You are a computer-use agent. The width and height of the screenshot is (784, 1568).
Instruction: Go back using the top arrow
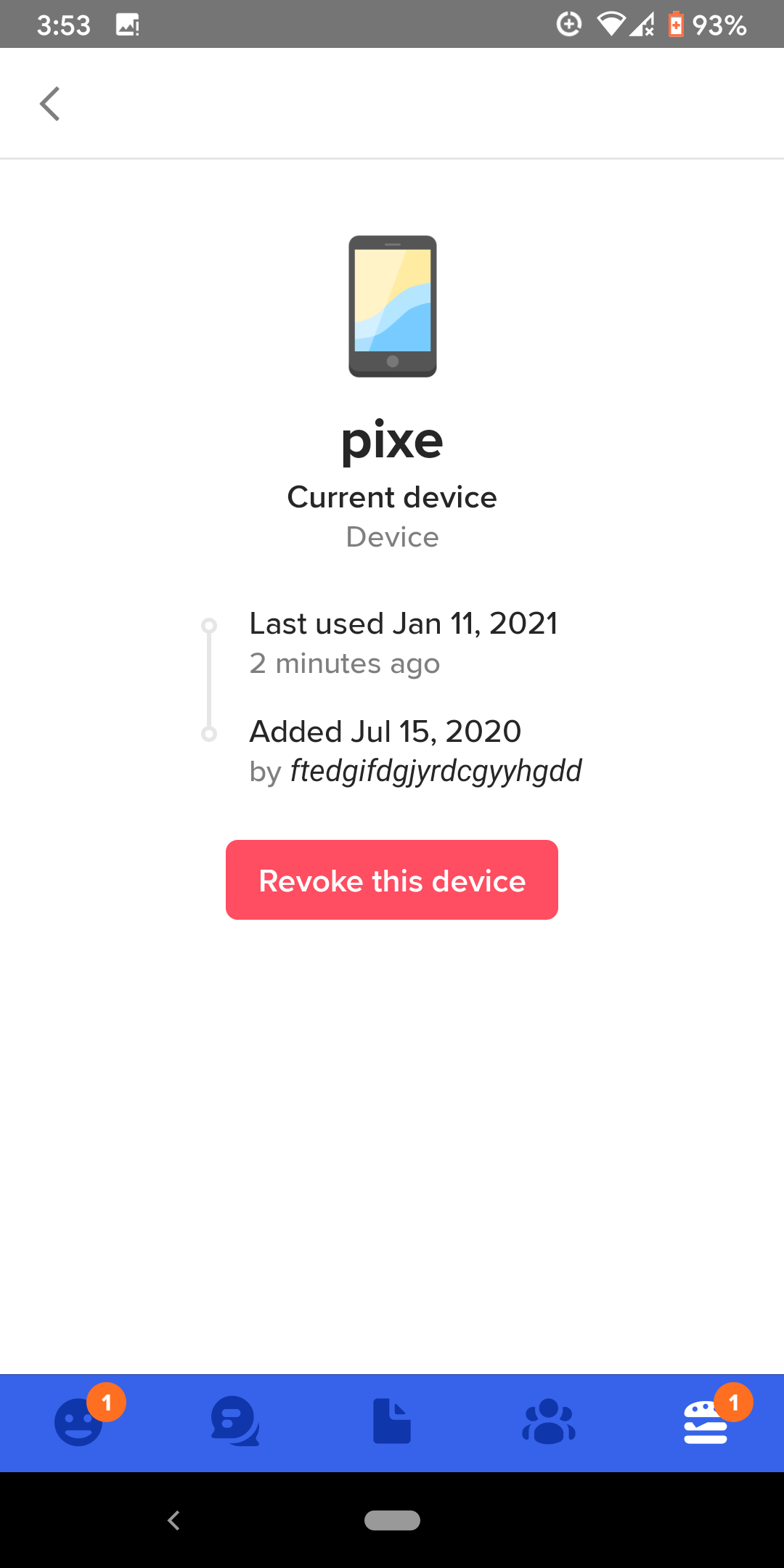coord(49,104)
